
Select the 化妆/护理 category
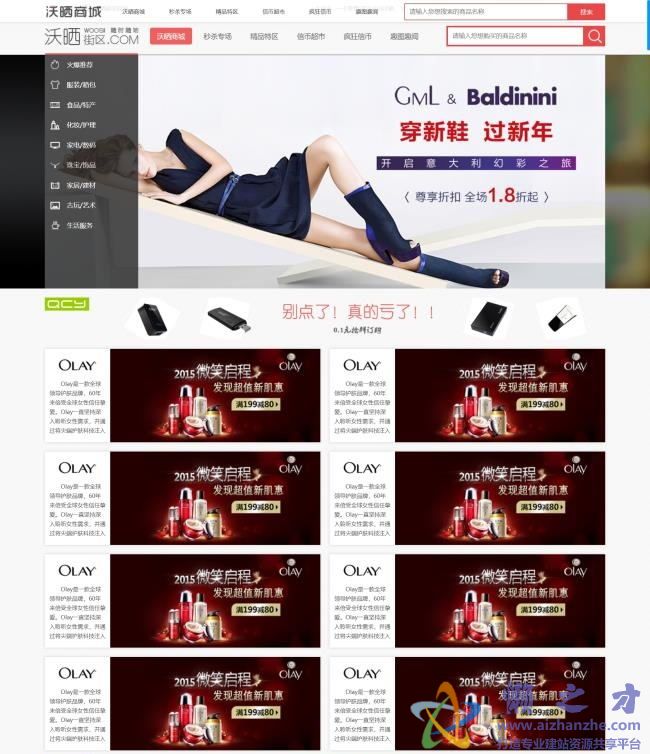[80, 125]
